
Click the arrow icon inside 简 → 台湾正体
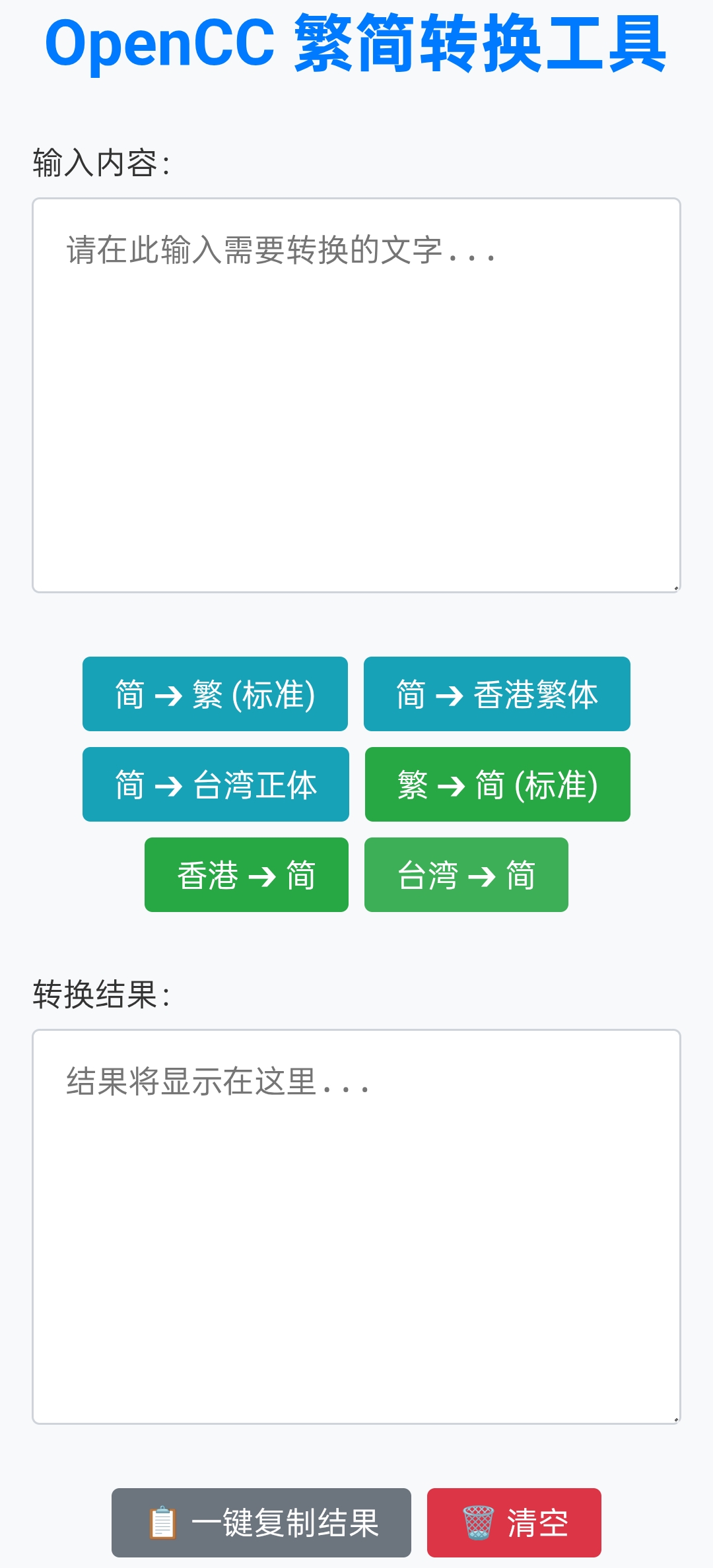click(168, 785)
